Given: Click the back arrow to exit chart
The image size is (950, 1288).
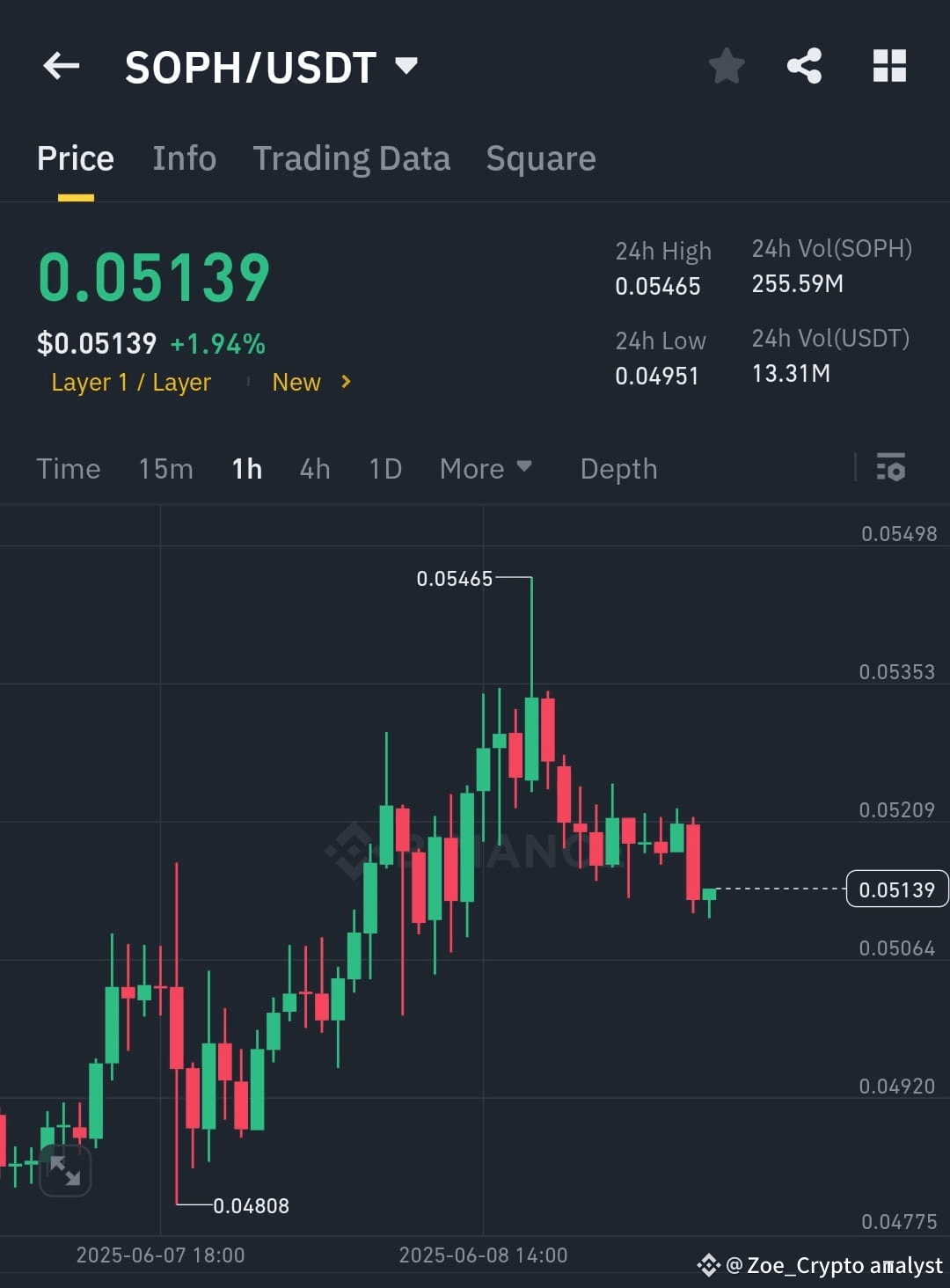Looking at the screenshot, I should [60, 66].
